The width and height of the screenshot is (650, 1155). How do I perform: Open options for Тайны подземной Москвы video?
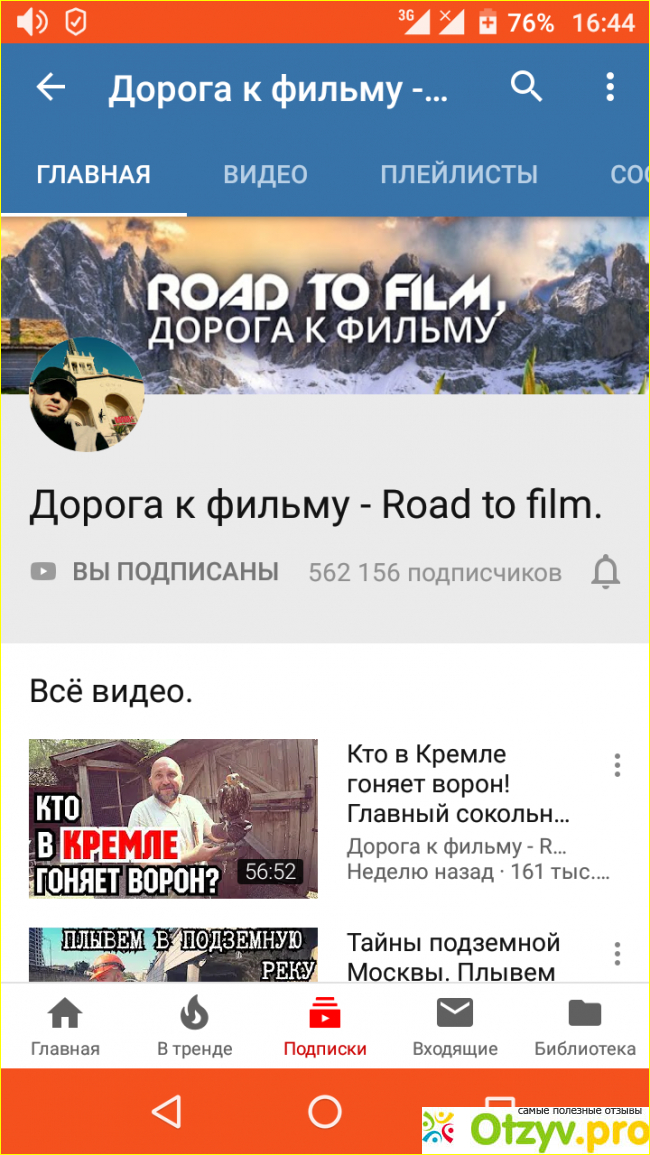click(x=617, y=953)
